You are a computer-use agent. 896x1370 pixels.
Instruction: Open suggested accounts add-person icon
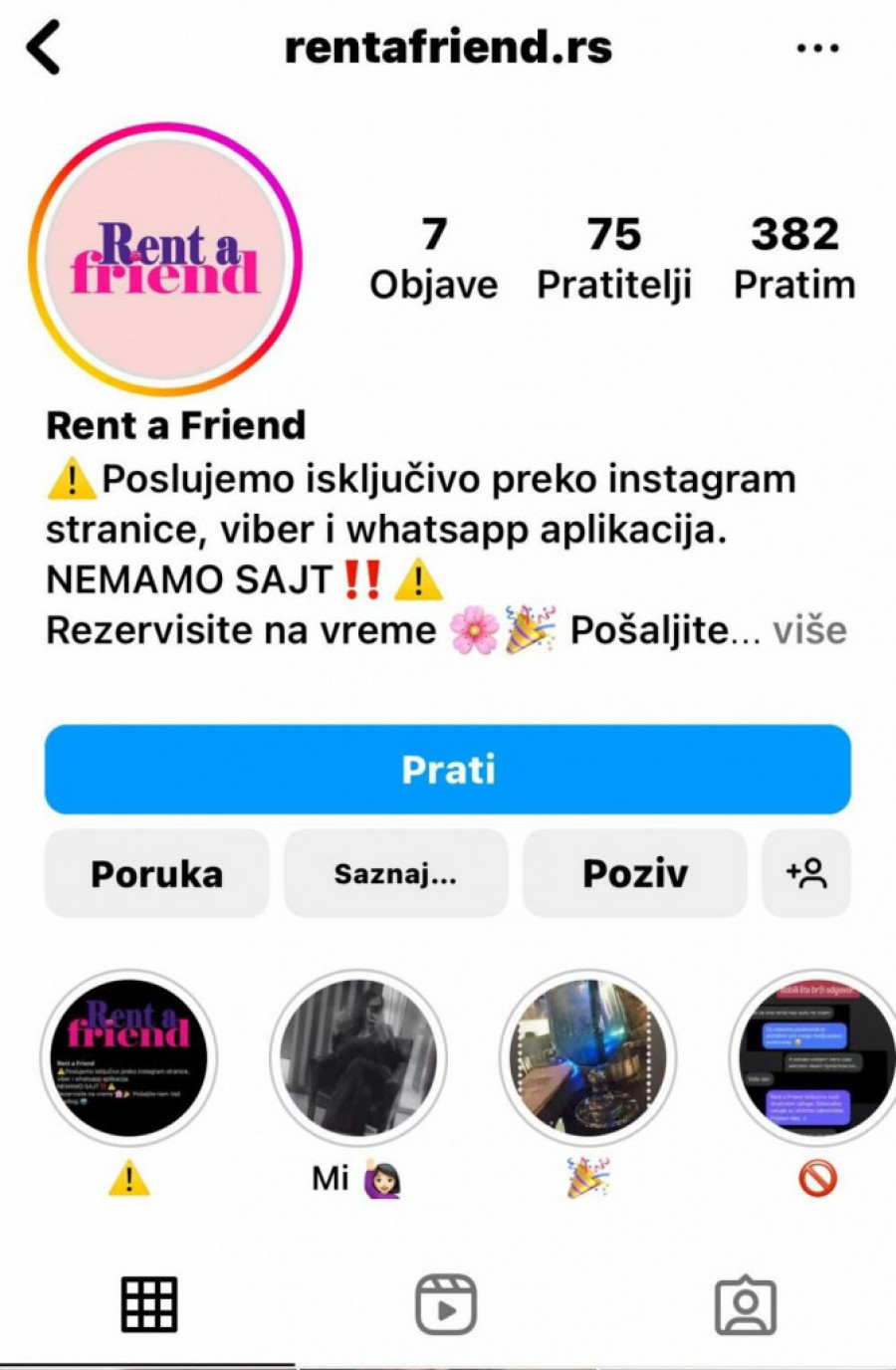(x=806, y=873)
